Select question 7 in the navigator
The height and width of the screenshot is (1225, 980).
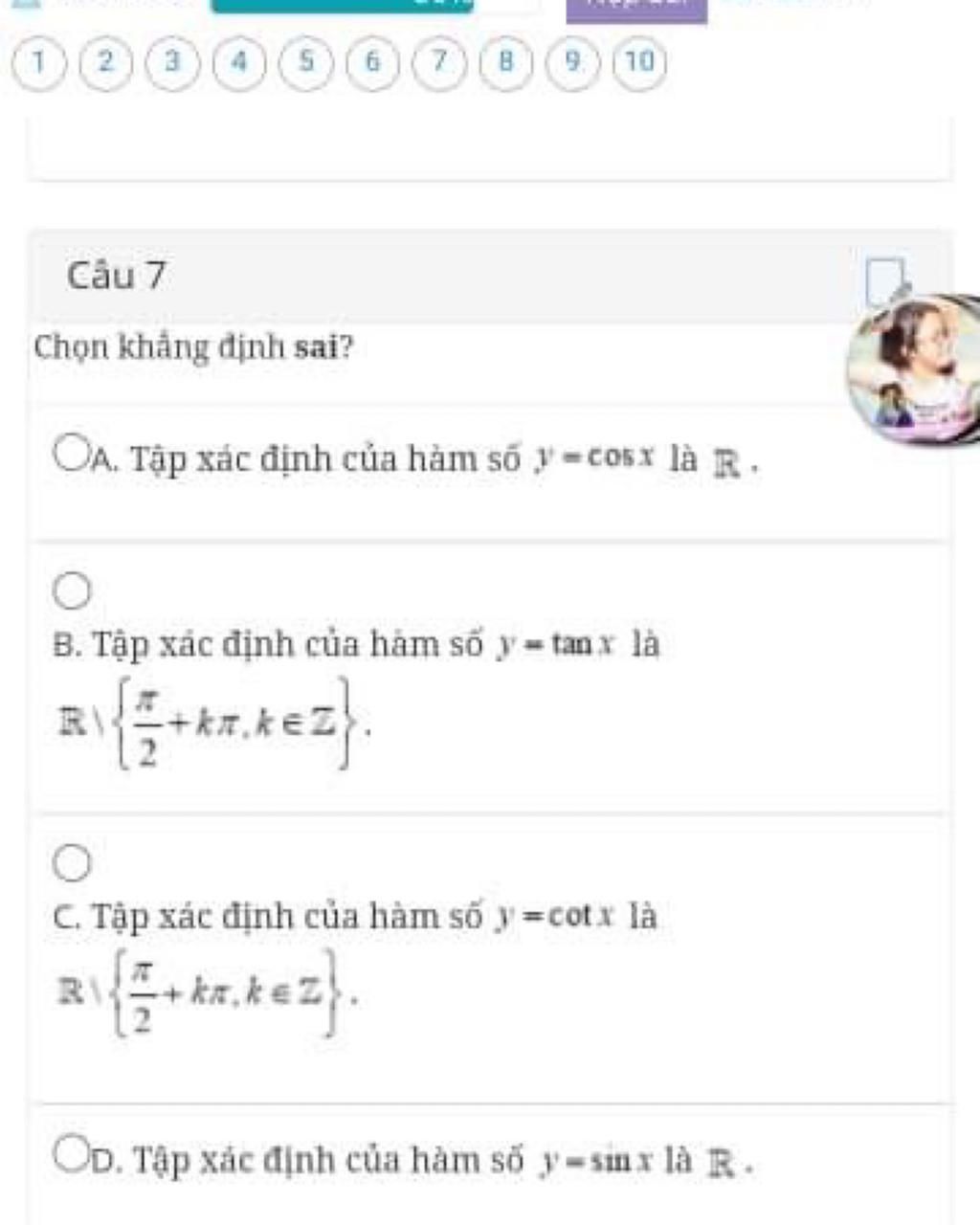coord(438,62)
